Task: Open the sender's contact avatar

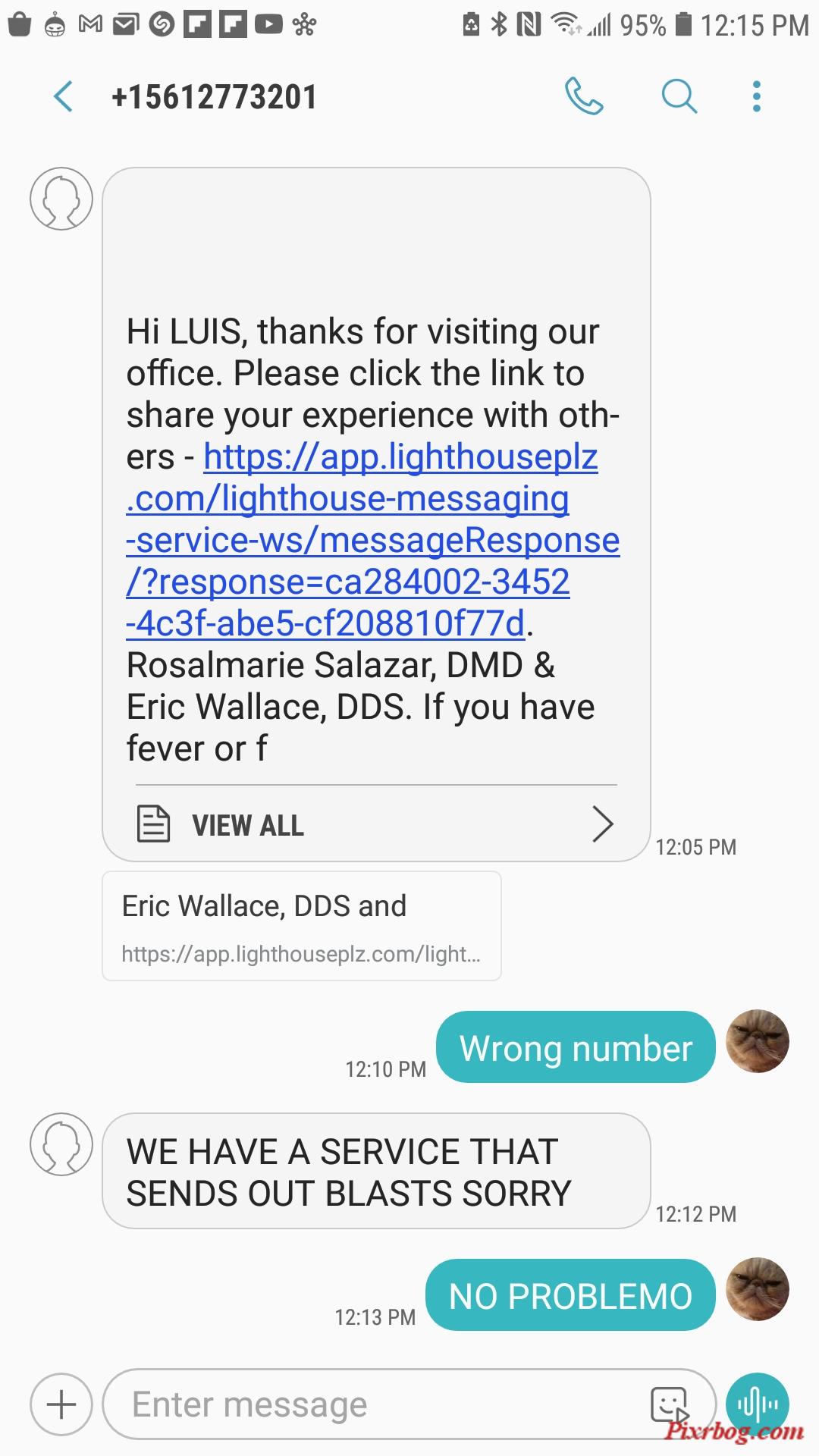Action: coord(61,199)
